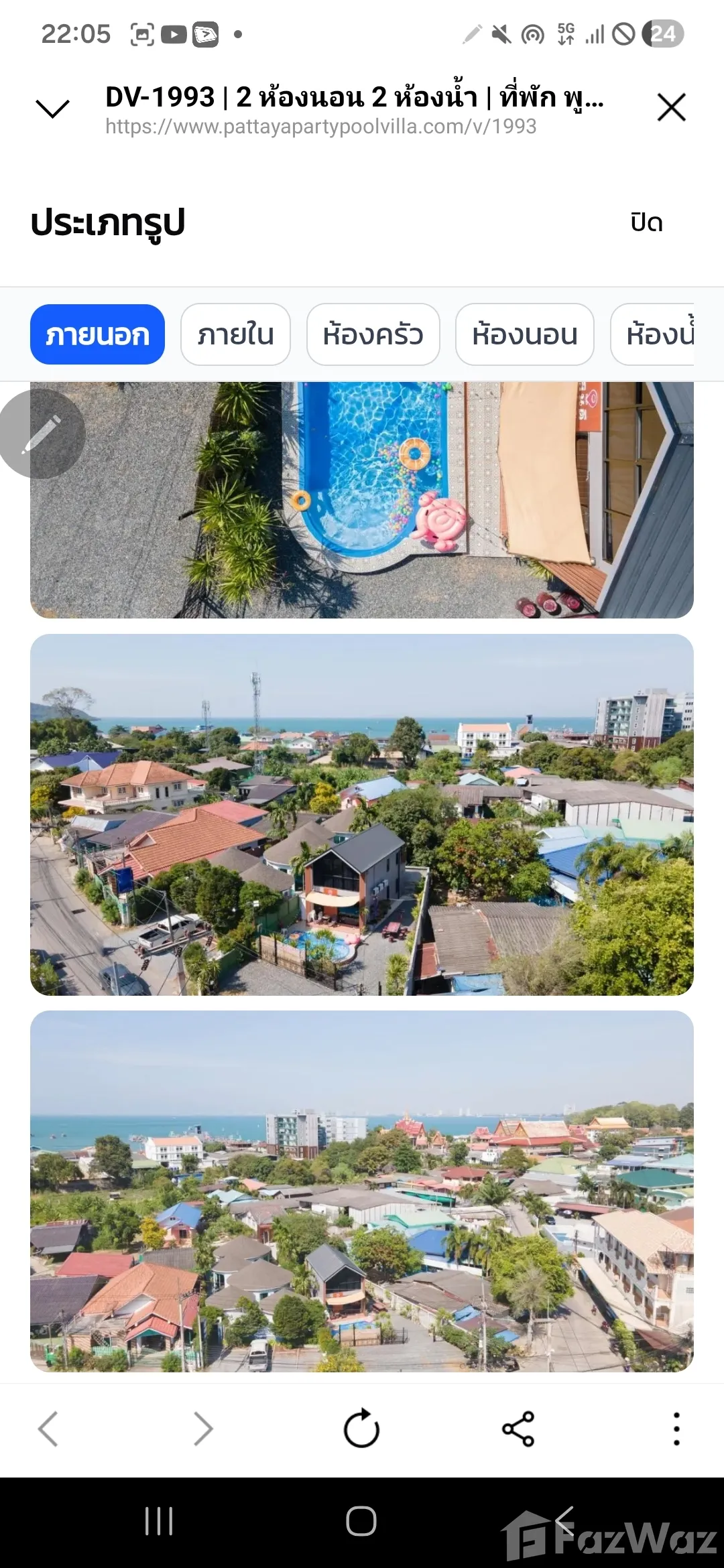Reload the current page
The width and height of the screenshot is (724, 1568).
coord(361,1429)
